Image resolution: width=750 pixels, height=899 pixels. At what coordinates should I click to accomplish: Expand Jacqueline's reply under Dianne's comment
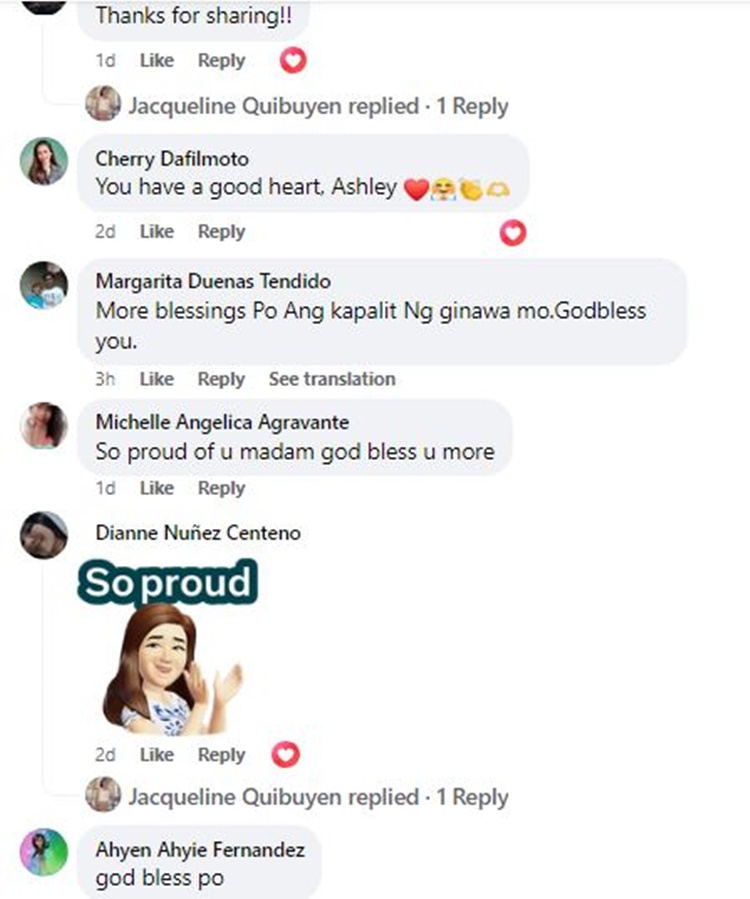click(318, 797)
